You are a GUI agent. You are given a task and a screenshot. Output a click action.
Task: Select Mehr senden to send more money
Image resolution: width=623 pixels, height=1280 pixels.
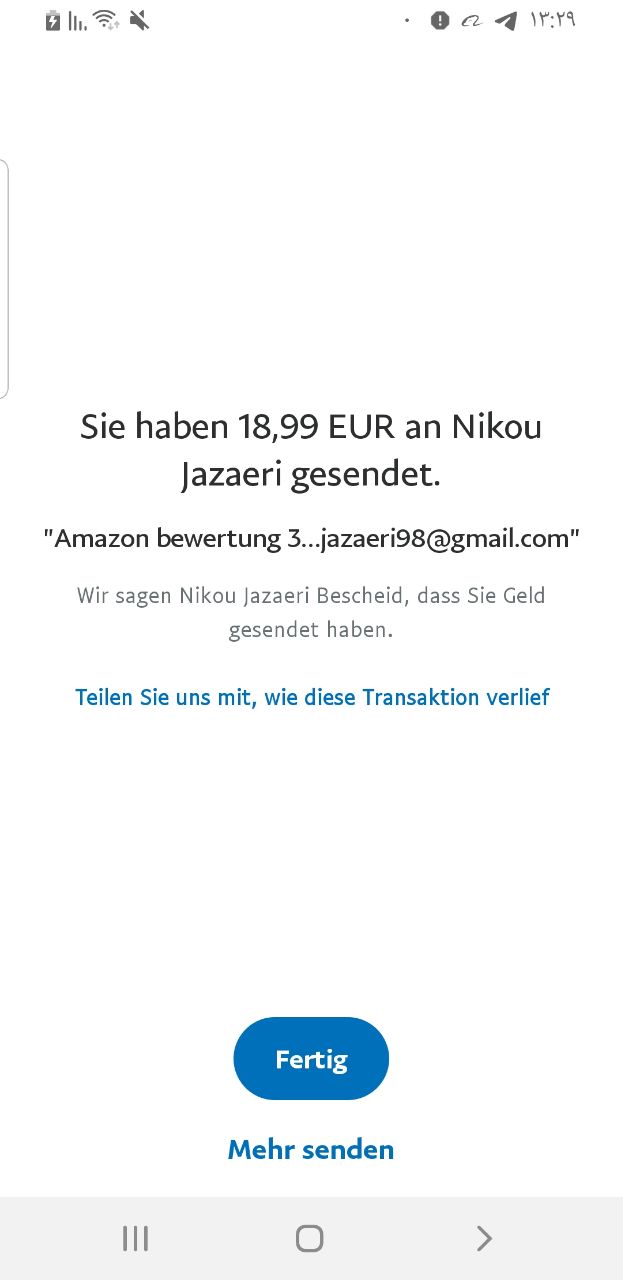pos(311,1149)
